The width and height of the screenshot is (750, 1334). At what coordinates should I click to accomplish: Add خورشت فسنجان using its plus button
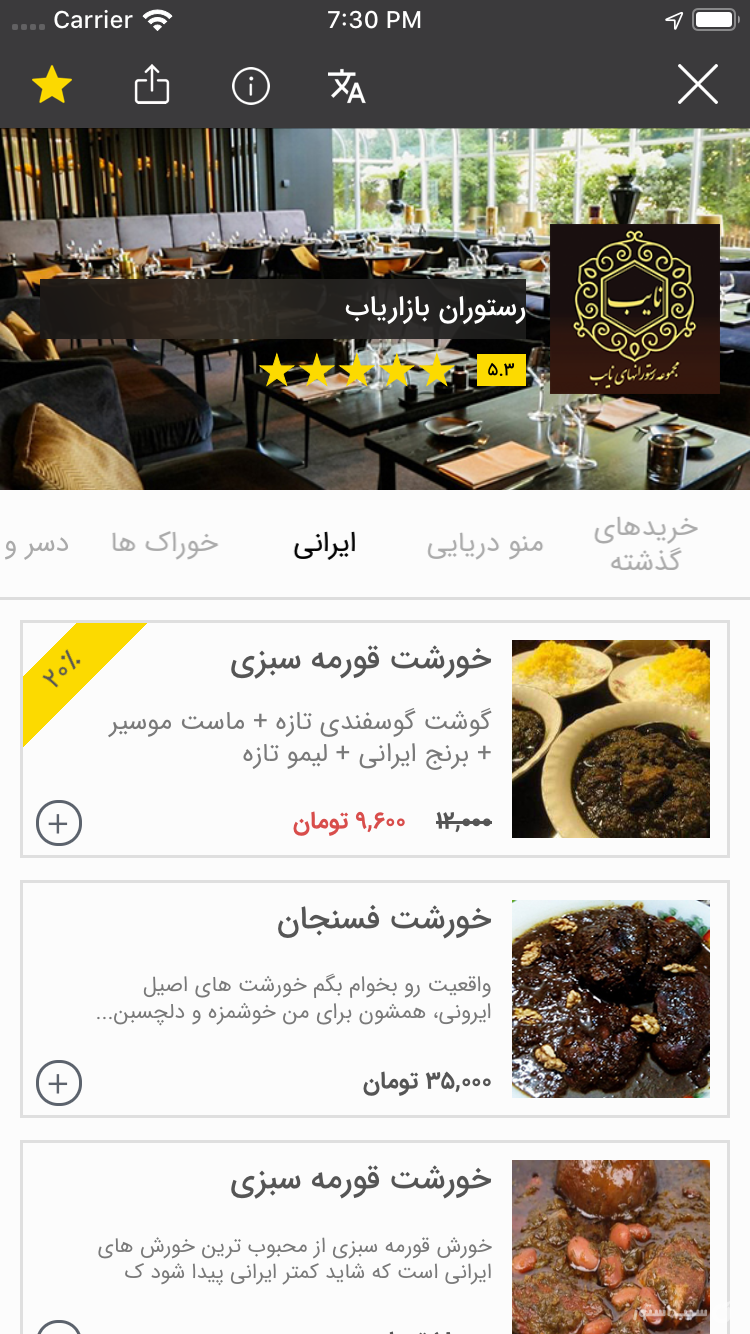pos(59,1083)
